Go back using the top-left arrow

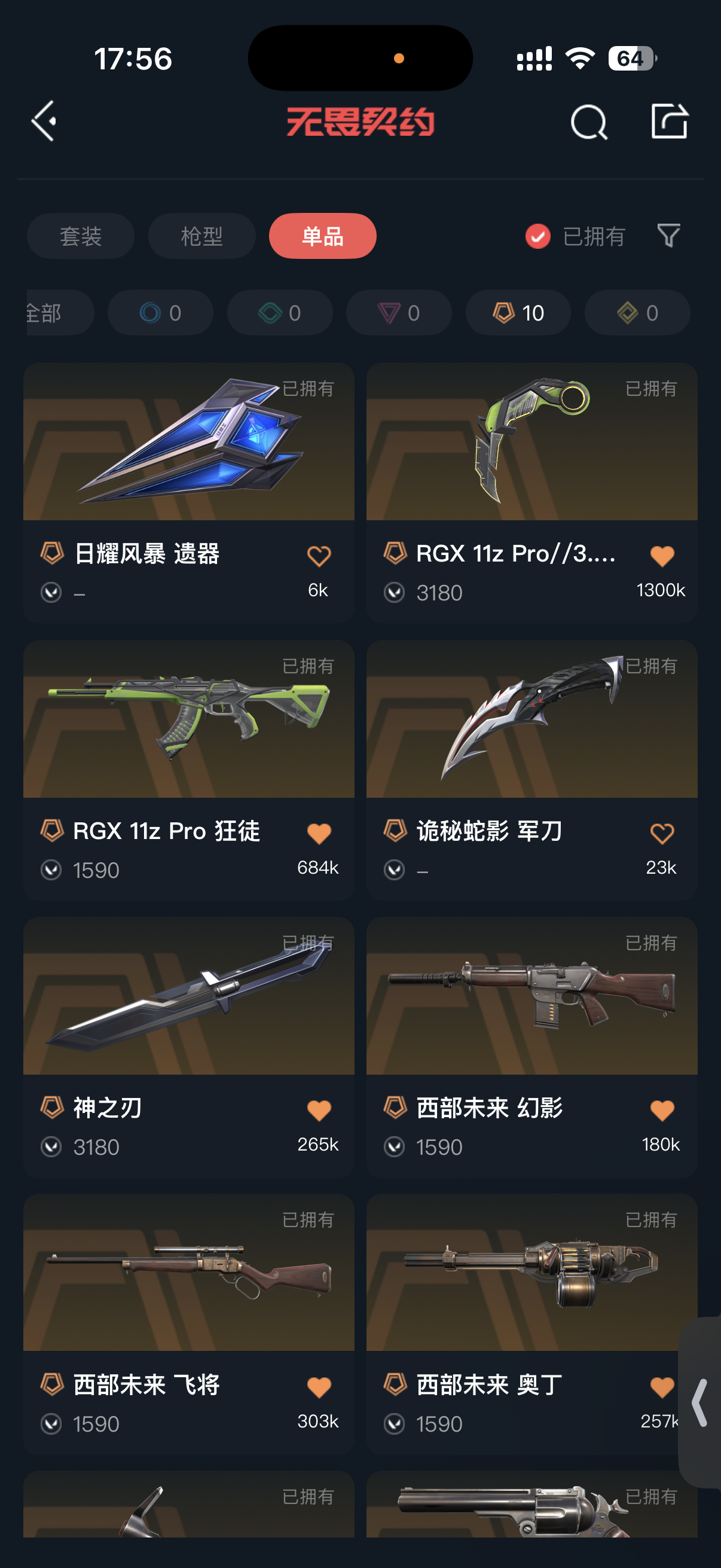44,121
